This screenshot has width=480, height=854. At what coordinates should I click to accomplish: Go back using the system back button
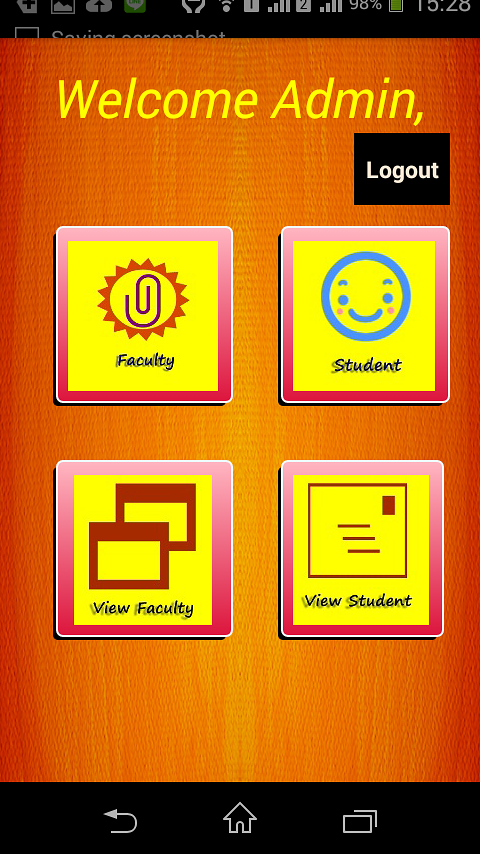(x=120, y=820)
